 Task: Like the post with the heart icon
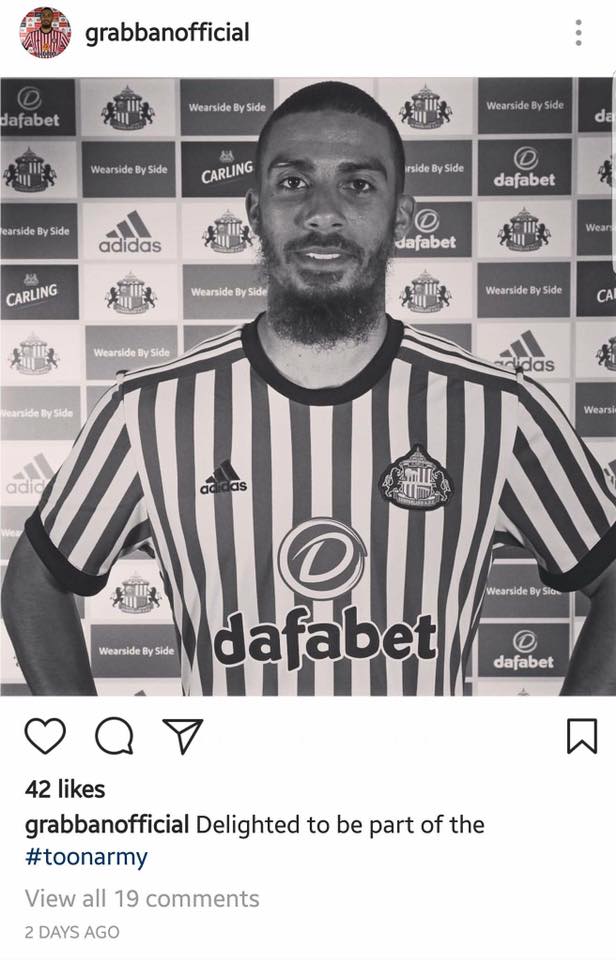(x=45, y=737)
